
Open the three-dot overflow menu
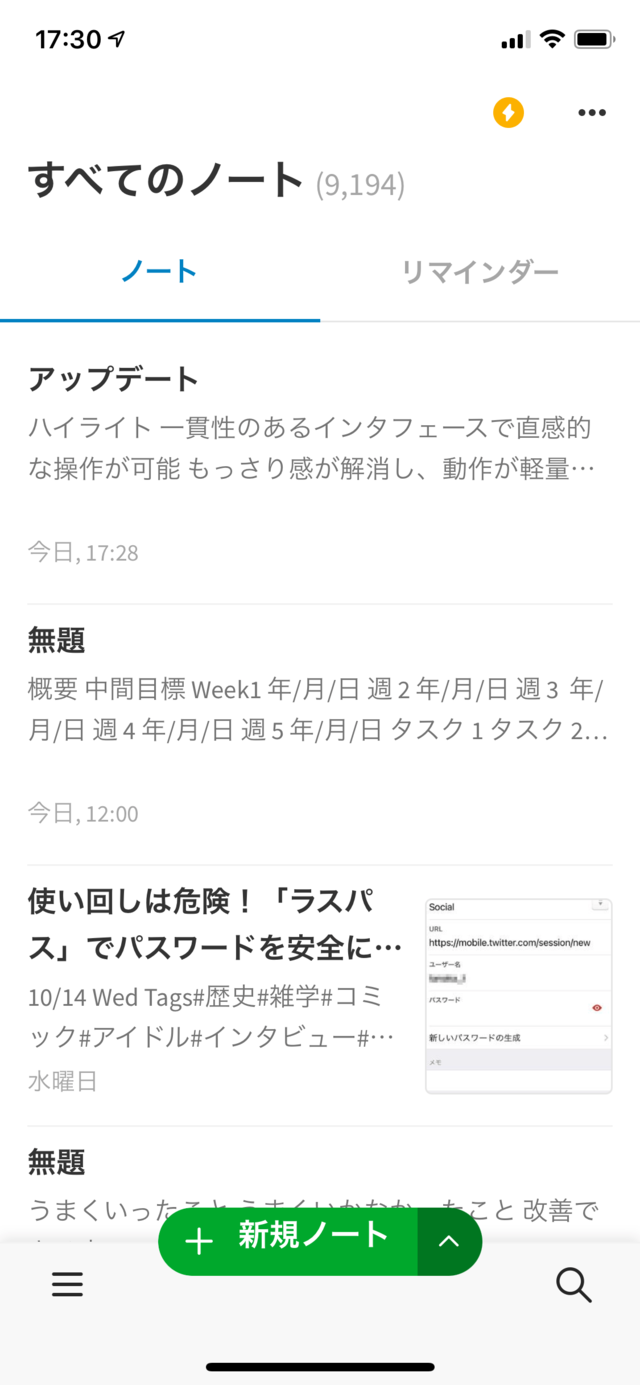tap(592, 113)
